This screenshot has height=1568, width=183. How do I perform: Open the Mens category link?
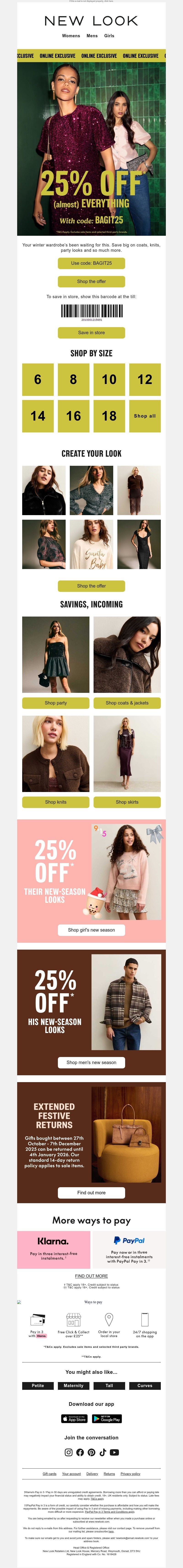[x=92, y=36]
